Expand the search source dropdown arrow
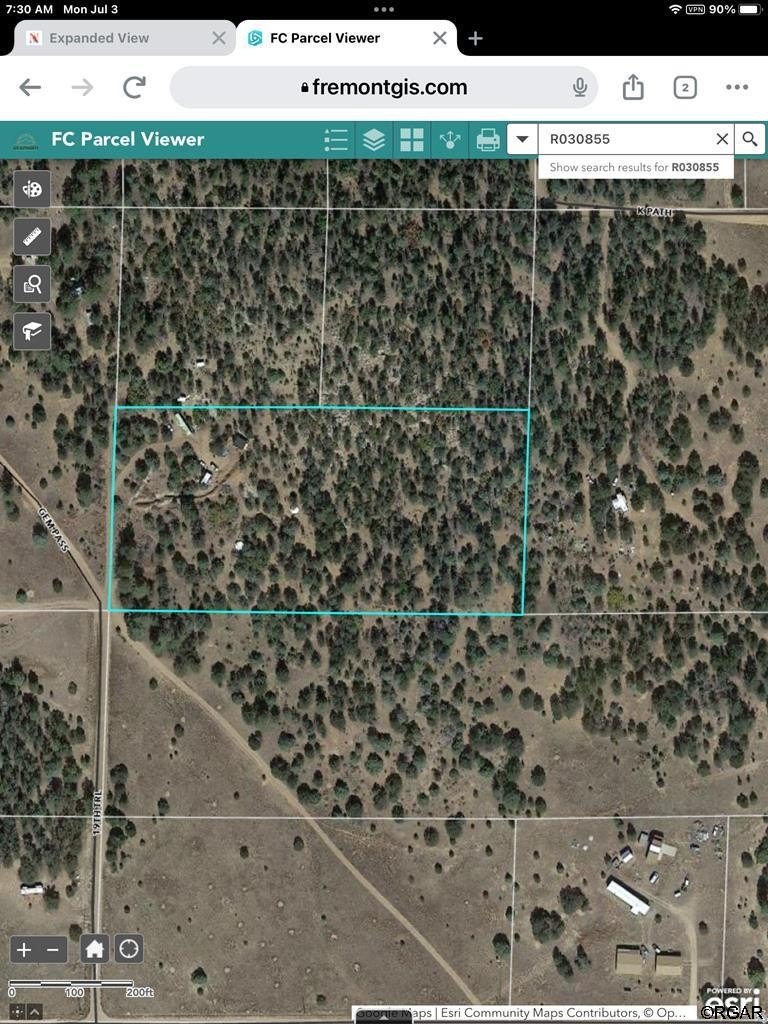Image resolution: width=768 pixels, height=1024 pixels. tap(522, 140)
